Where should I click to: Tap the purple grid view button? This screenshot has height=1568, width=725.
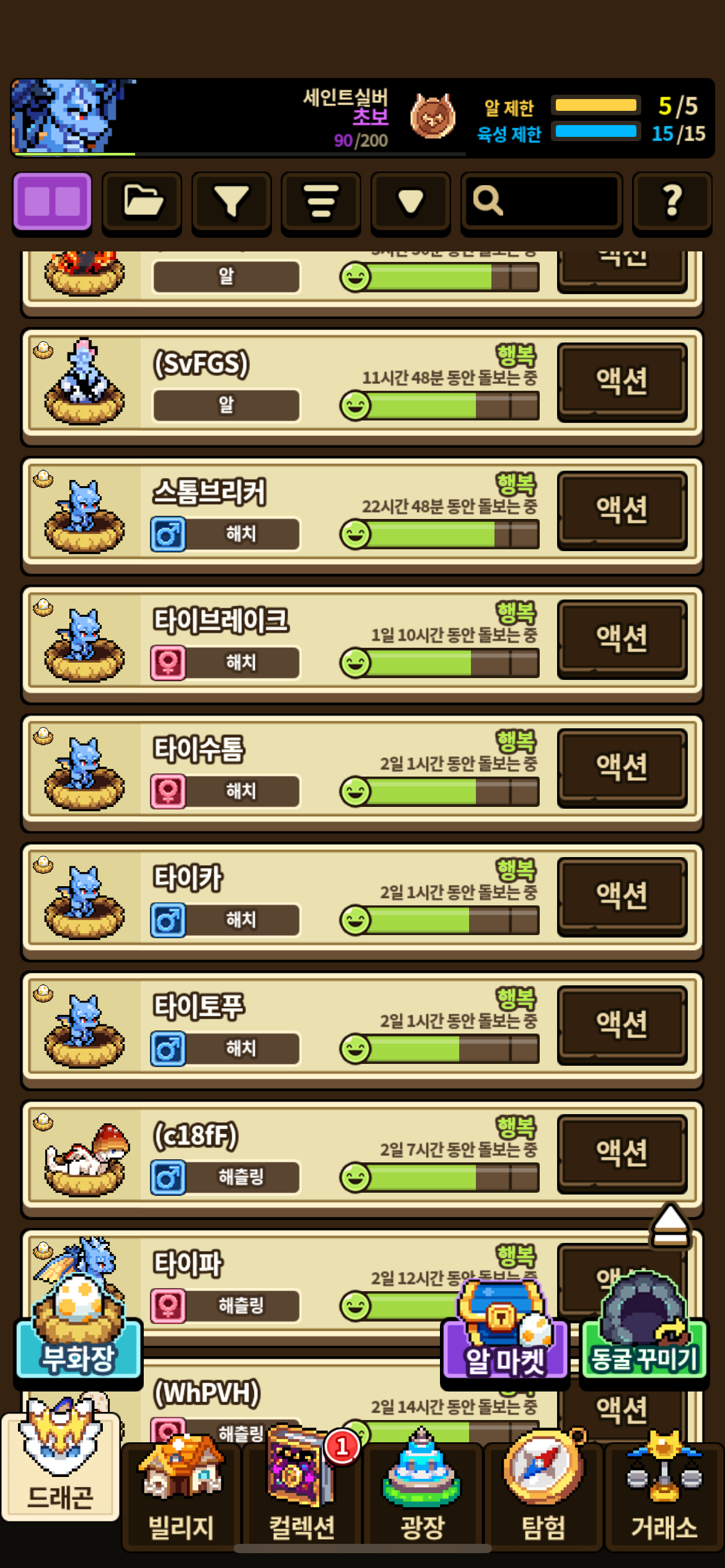pyautogui.click(x=52, y=202)
